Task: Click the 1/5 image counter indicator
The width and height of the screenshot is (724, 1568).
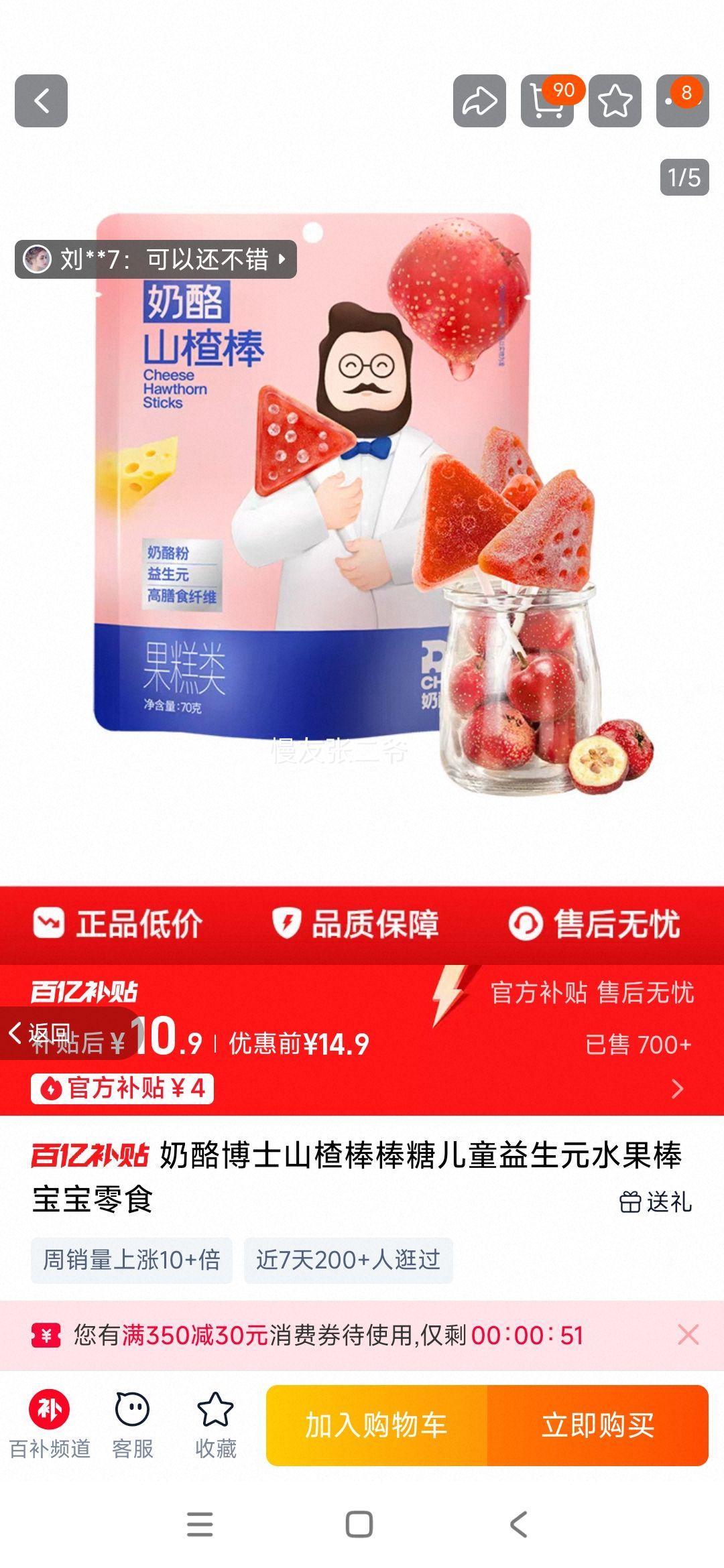Action: point(682,176)
